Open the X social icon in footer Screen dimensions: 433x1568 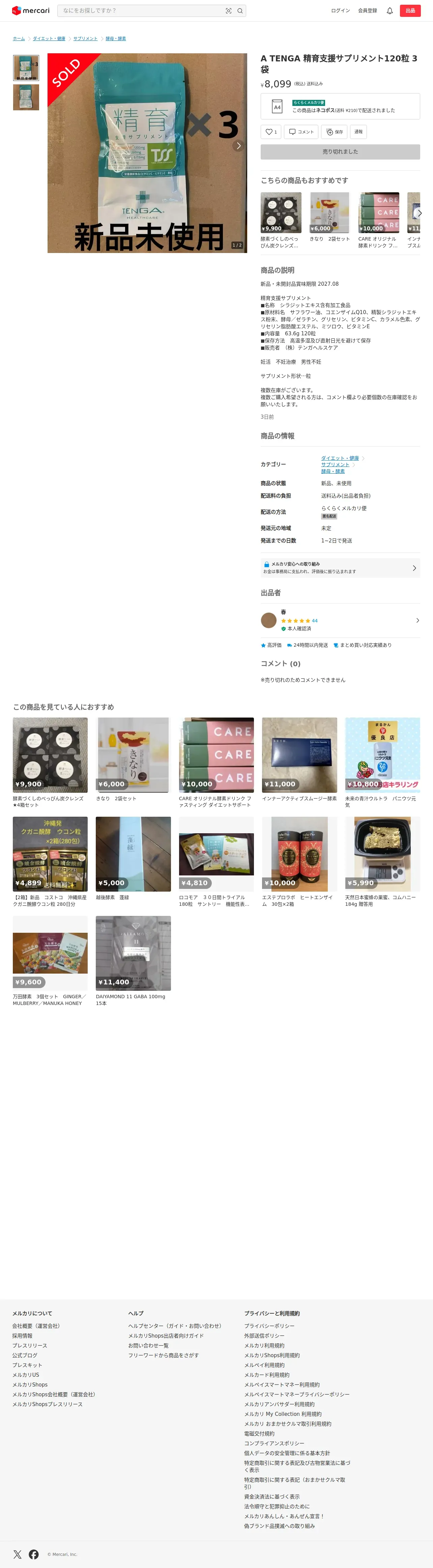click(18, 1554)
